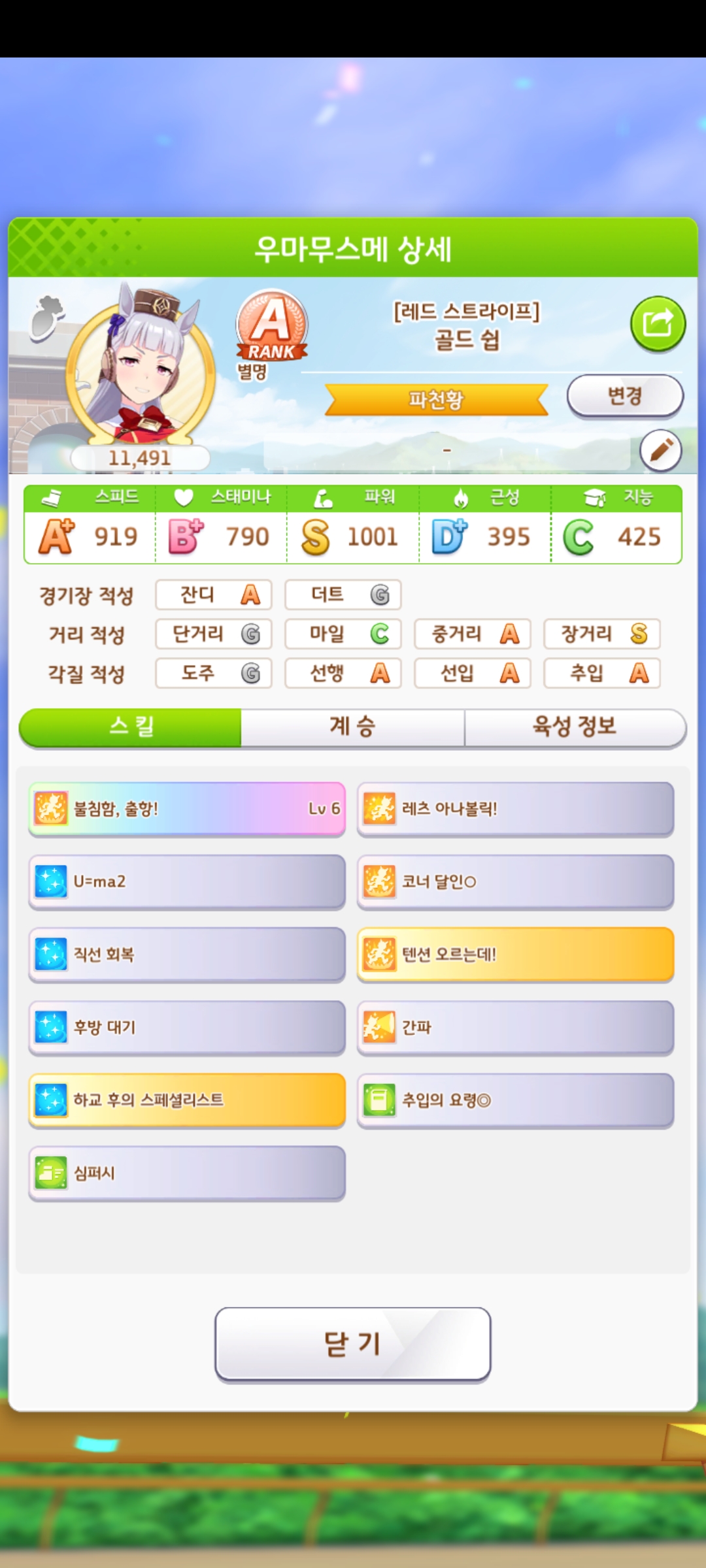Show the 간파 skill details
The width and height of the screenshot is (706, 1568).
(x=515, y=1028)
